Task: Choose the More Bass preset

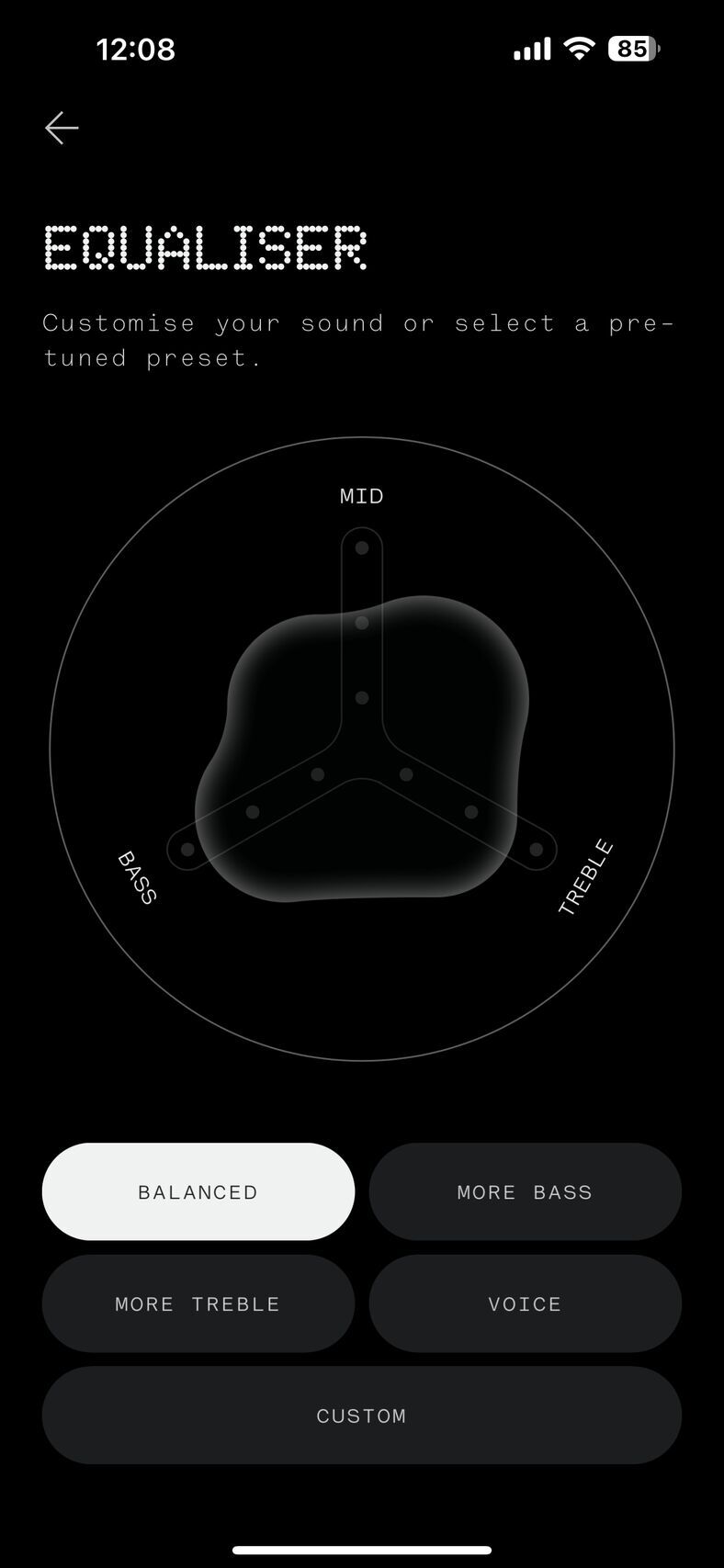Action: coord(525,1191)
